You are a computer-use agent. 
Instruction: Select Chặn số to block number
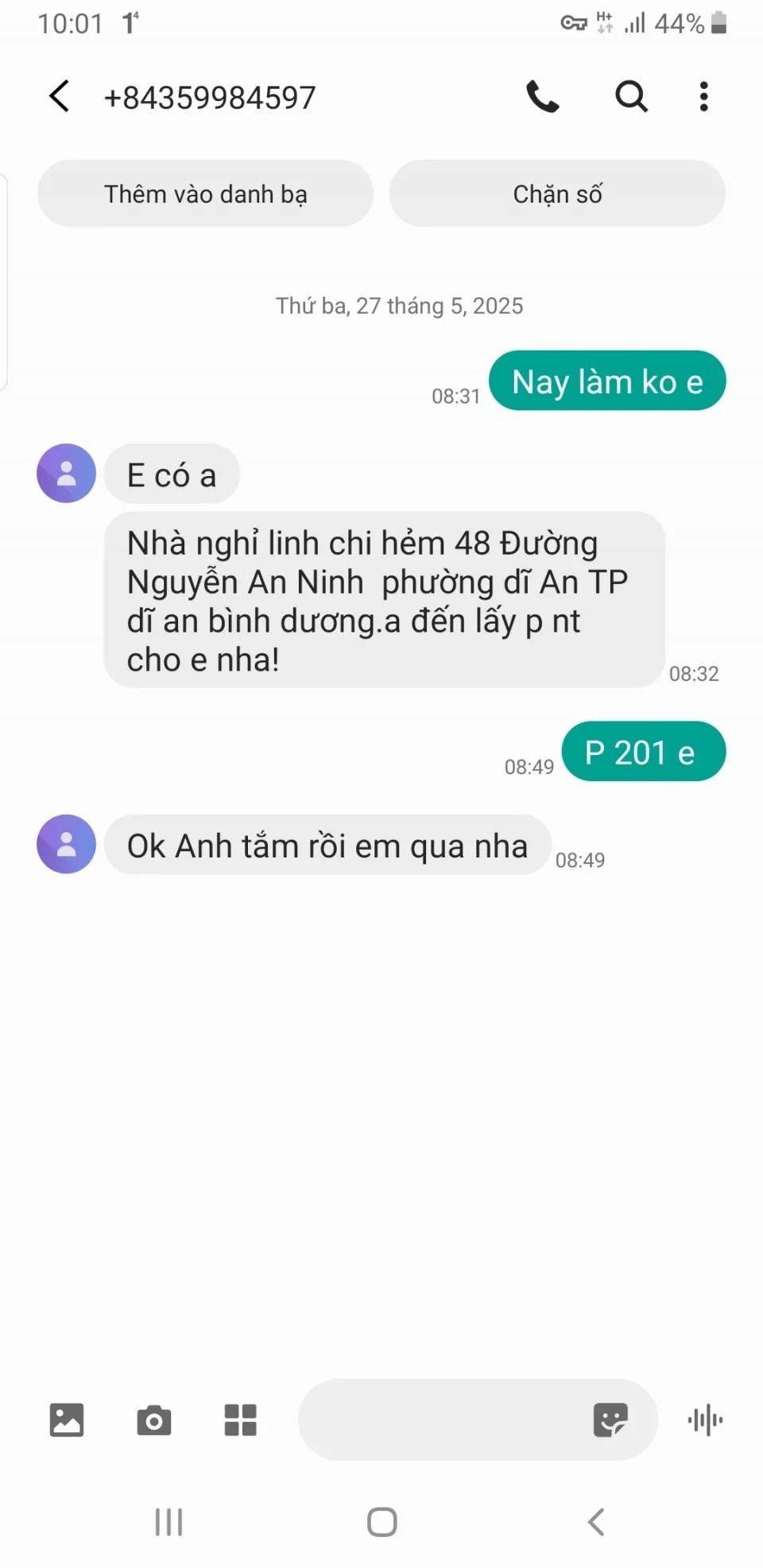pos(557,194)
